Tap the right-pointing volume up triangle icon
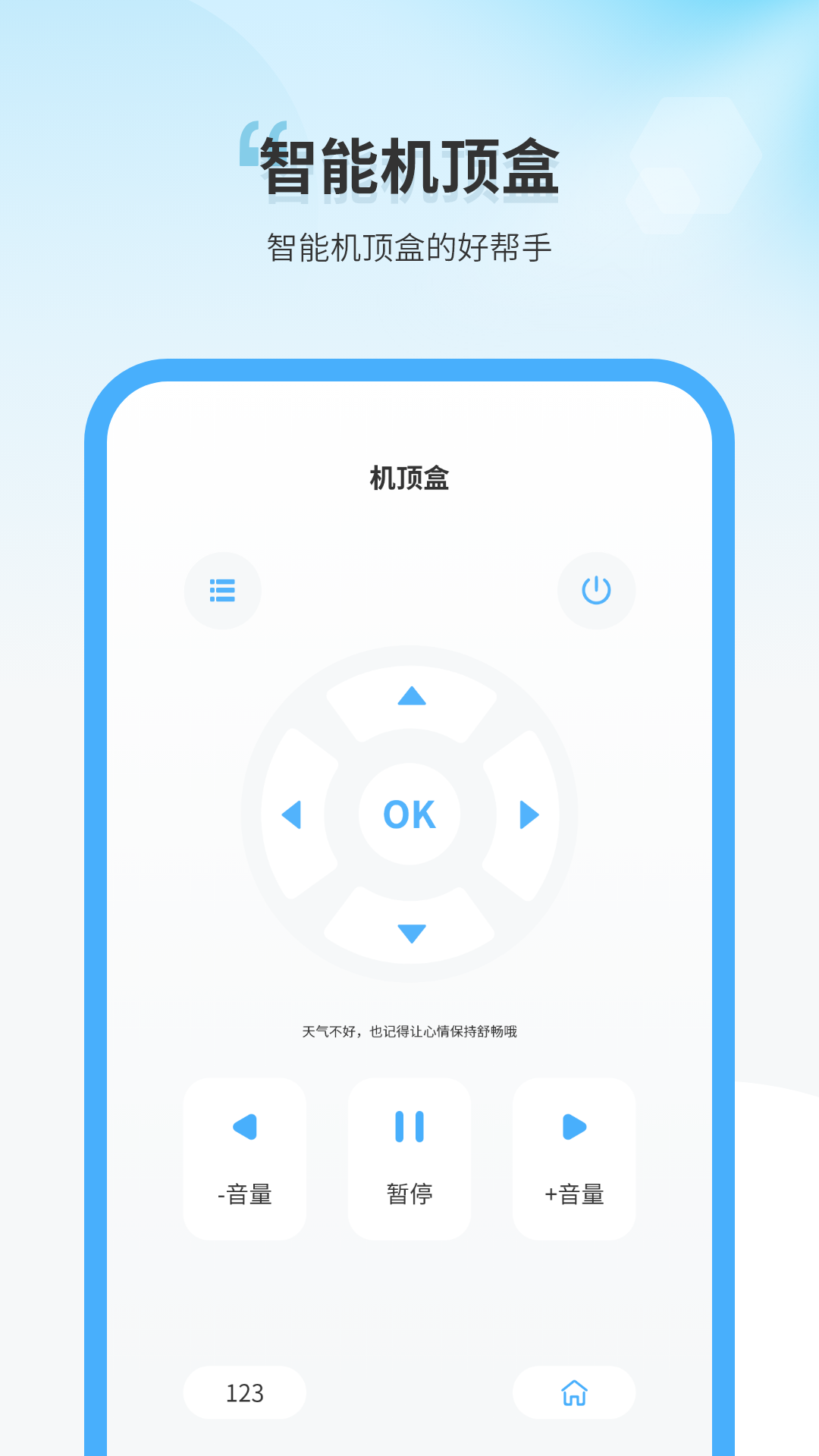The height and width of the screenshot is (1456, 819). coord(573,1128)
